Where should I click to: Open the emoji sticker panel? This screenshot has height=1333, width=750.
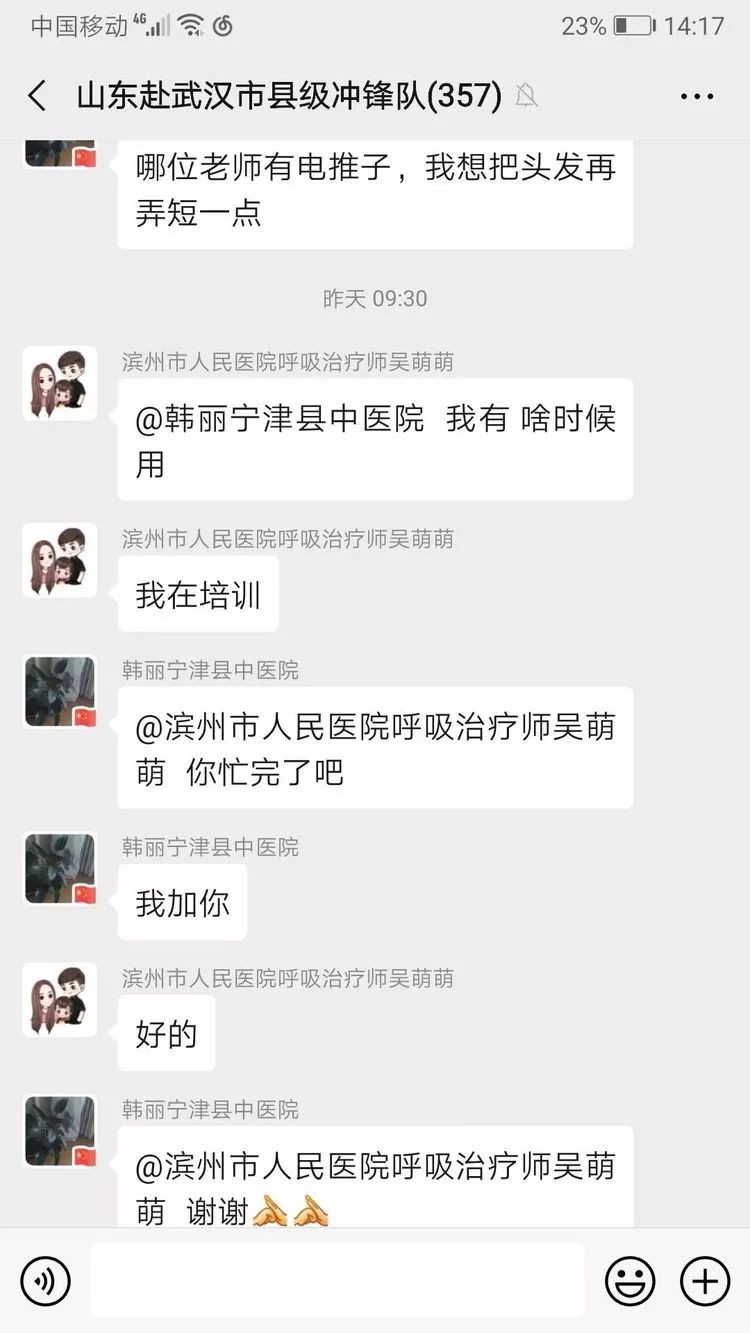(630, 1280)
